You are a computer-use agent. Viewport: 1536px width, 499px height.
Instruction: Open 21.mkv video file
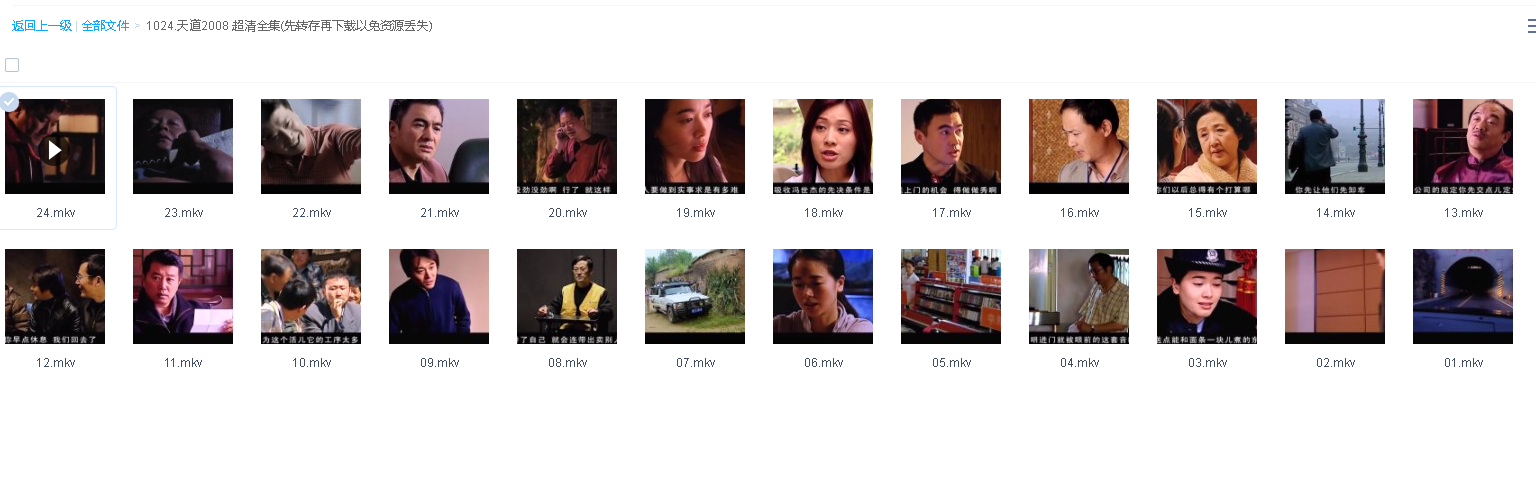pos(439,146)
